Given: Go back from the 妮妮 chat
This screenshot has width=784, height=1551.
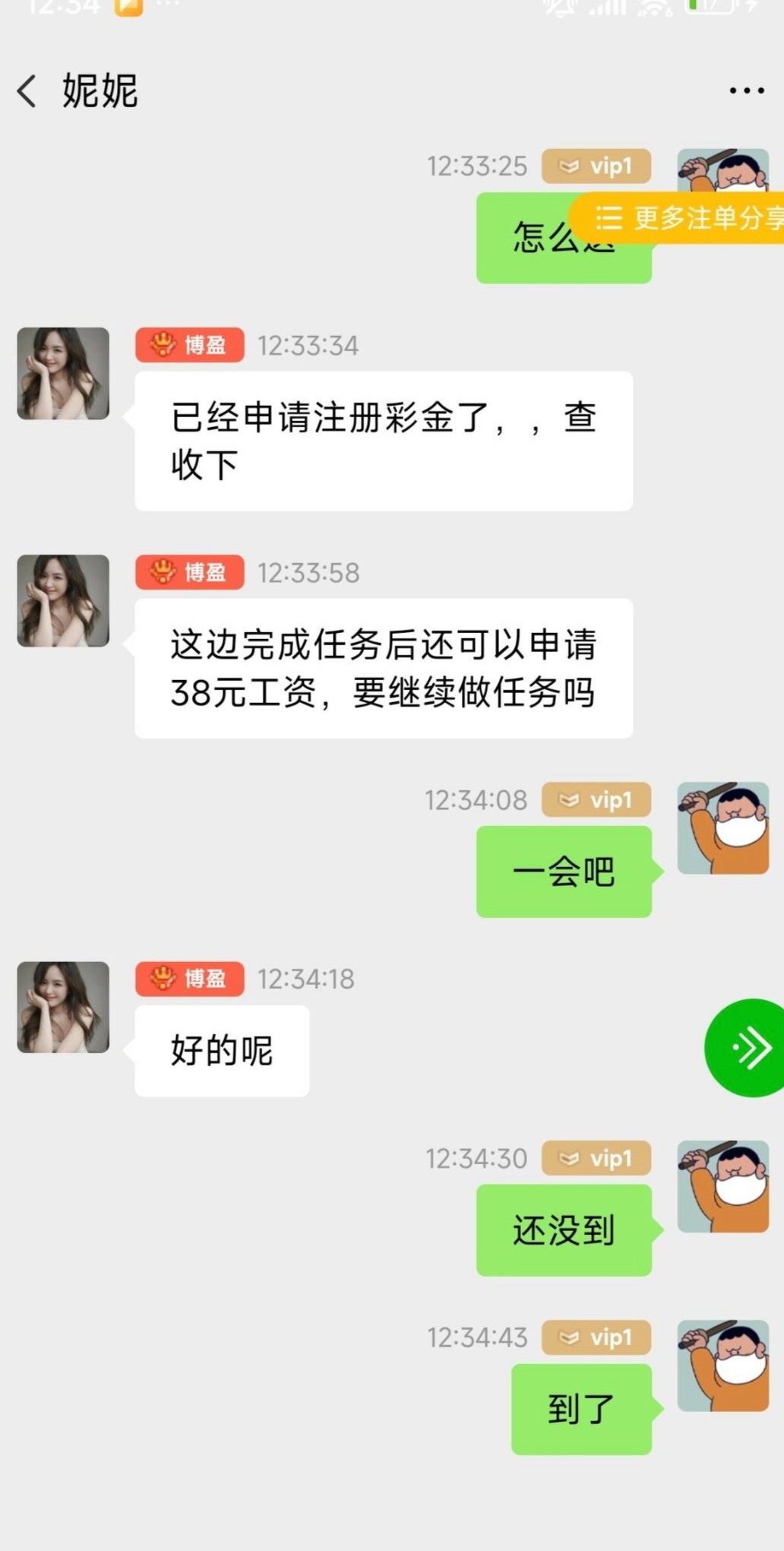Looking at the screenshot, I should [27, 91].
